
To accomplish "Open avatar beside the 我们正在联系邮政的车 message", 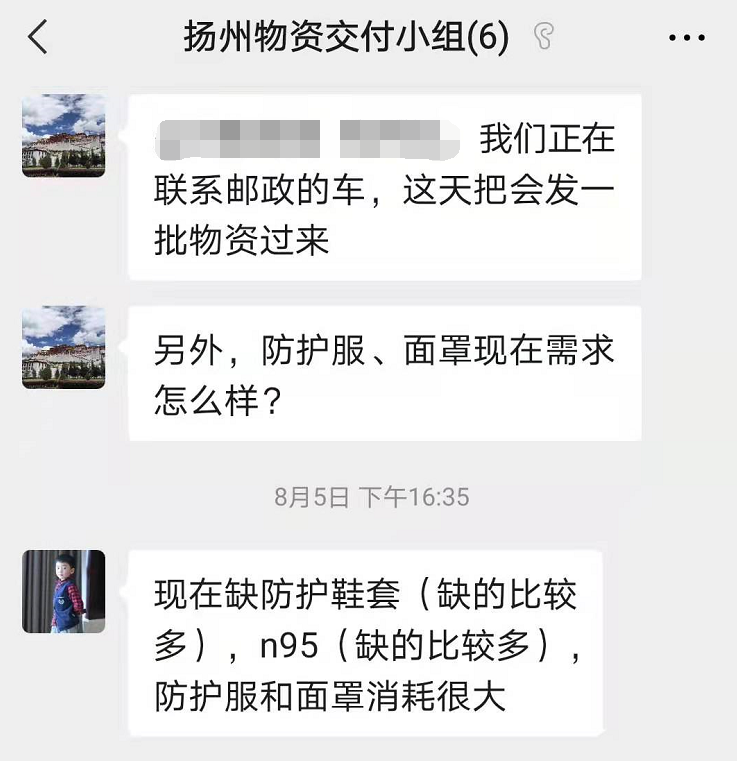I will (x=64, y=135).
